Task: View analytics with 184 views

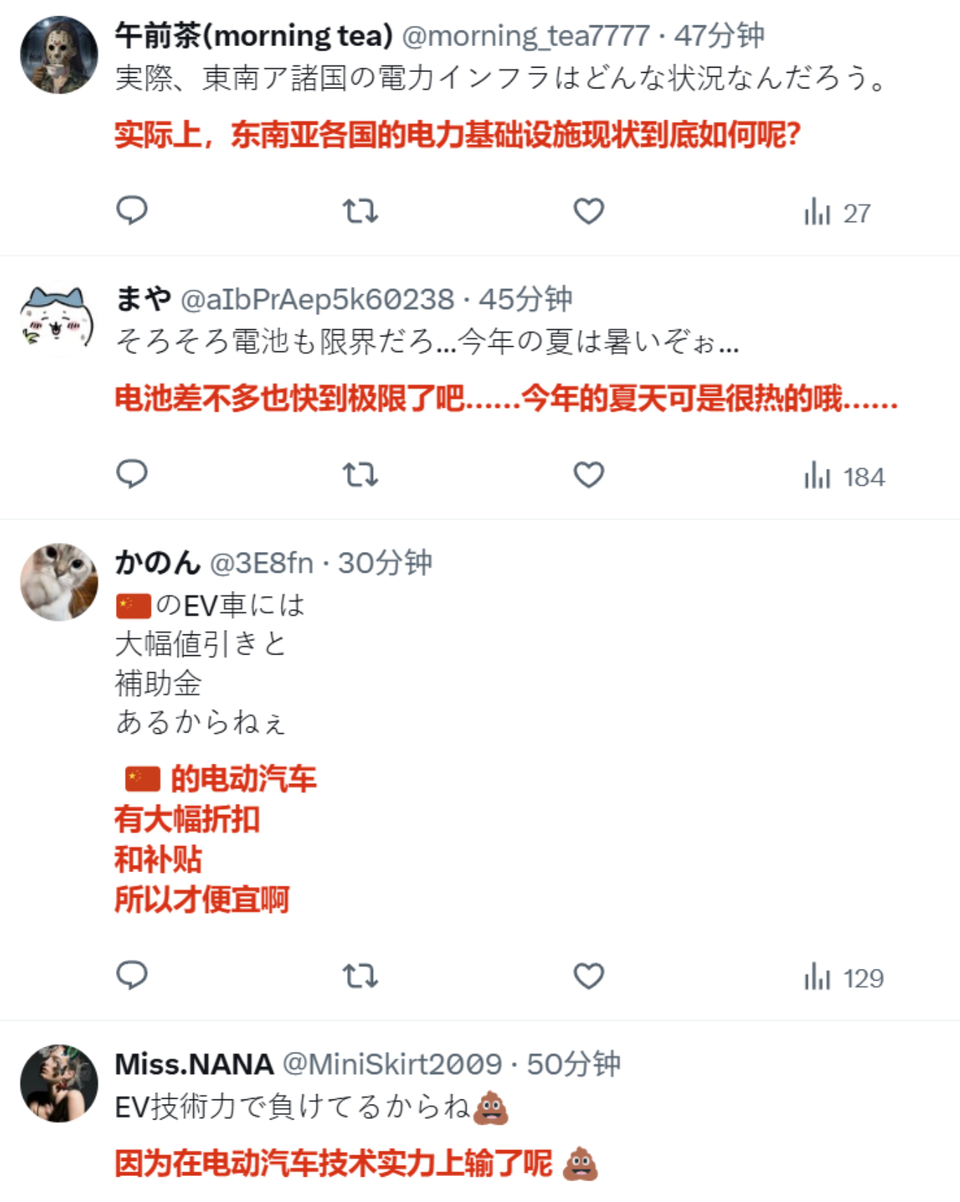Action: point(844,476)
